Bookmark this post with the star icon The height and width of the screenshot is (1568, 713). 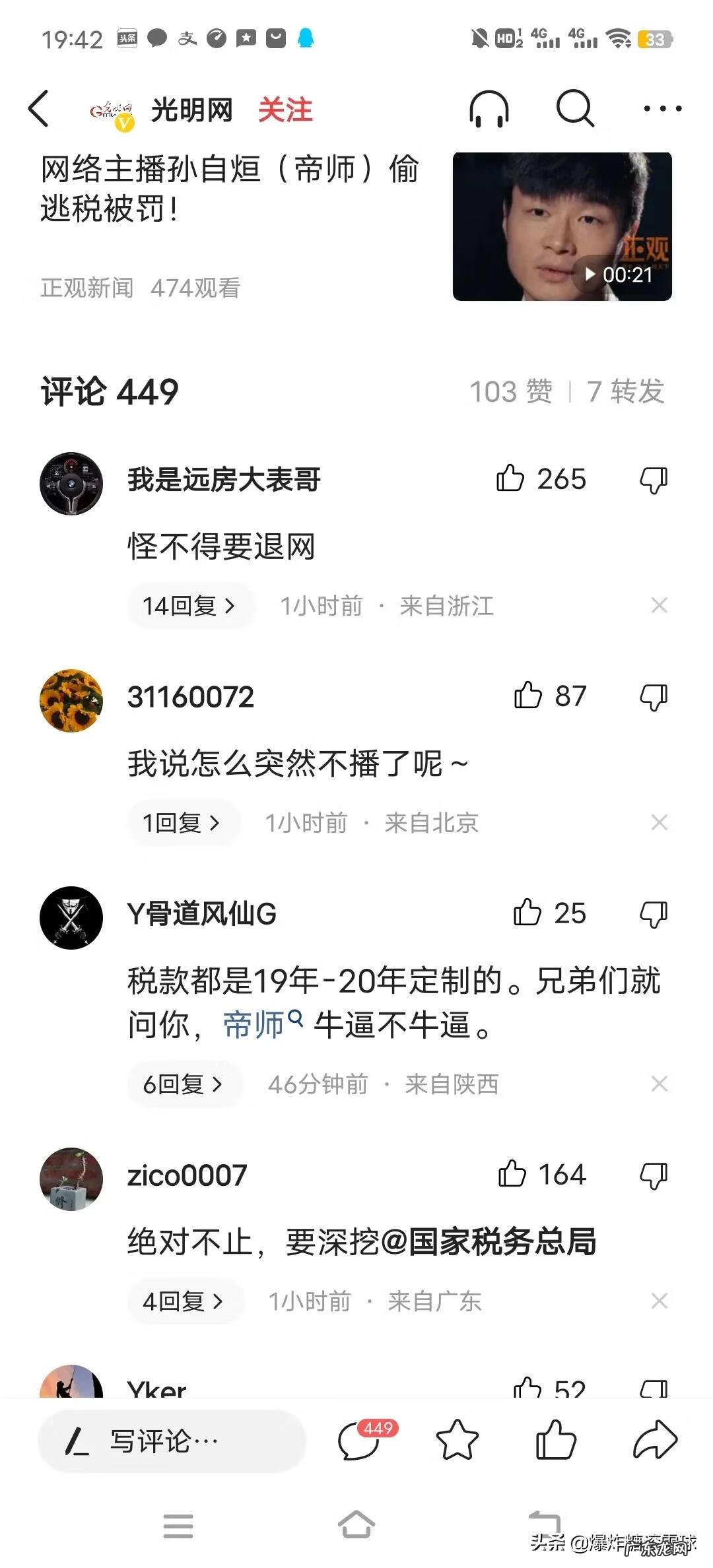coord(457,1441)
